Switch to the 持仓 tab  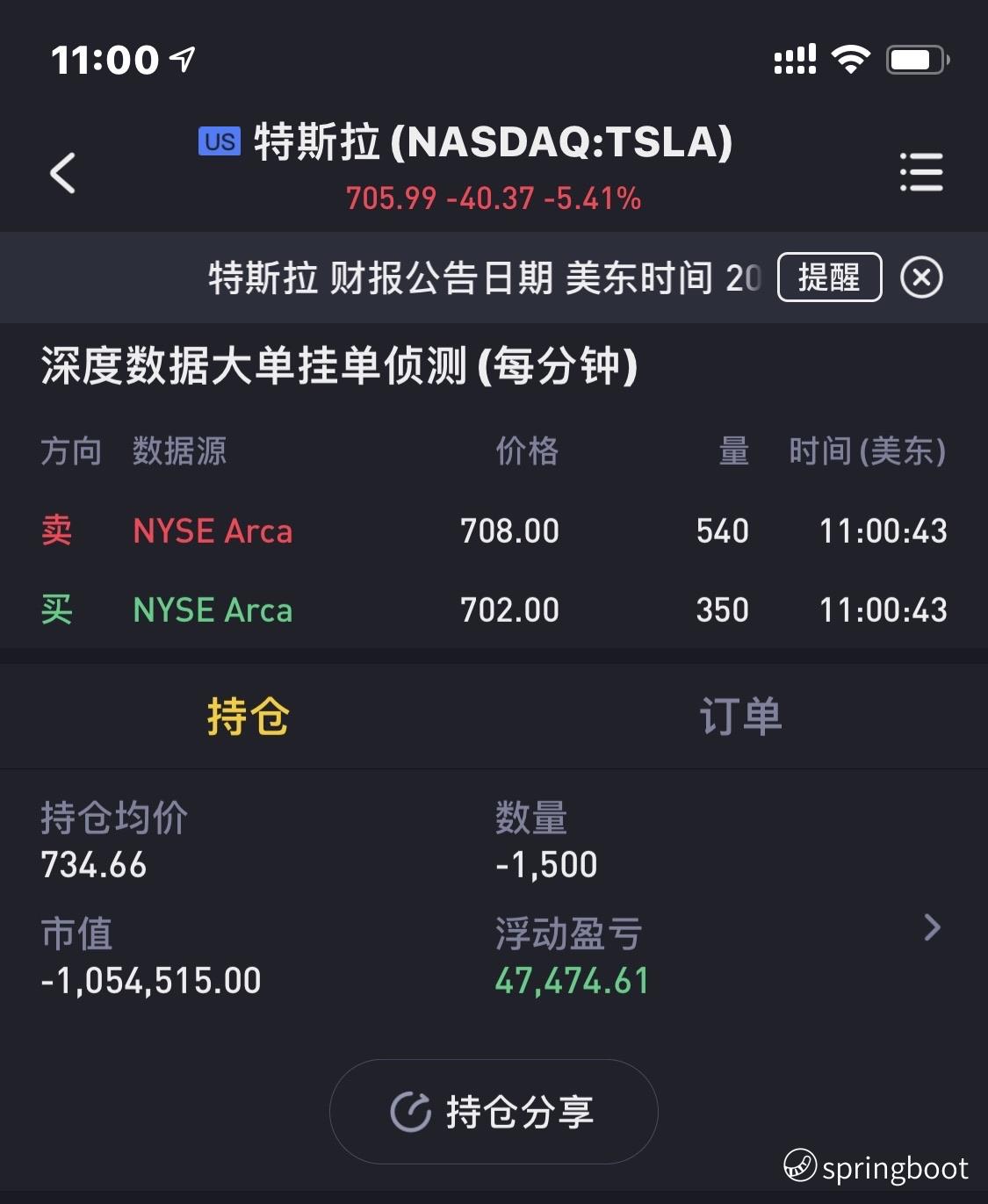[x=248, y=717]
